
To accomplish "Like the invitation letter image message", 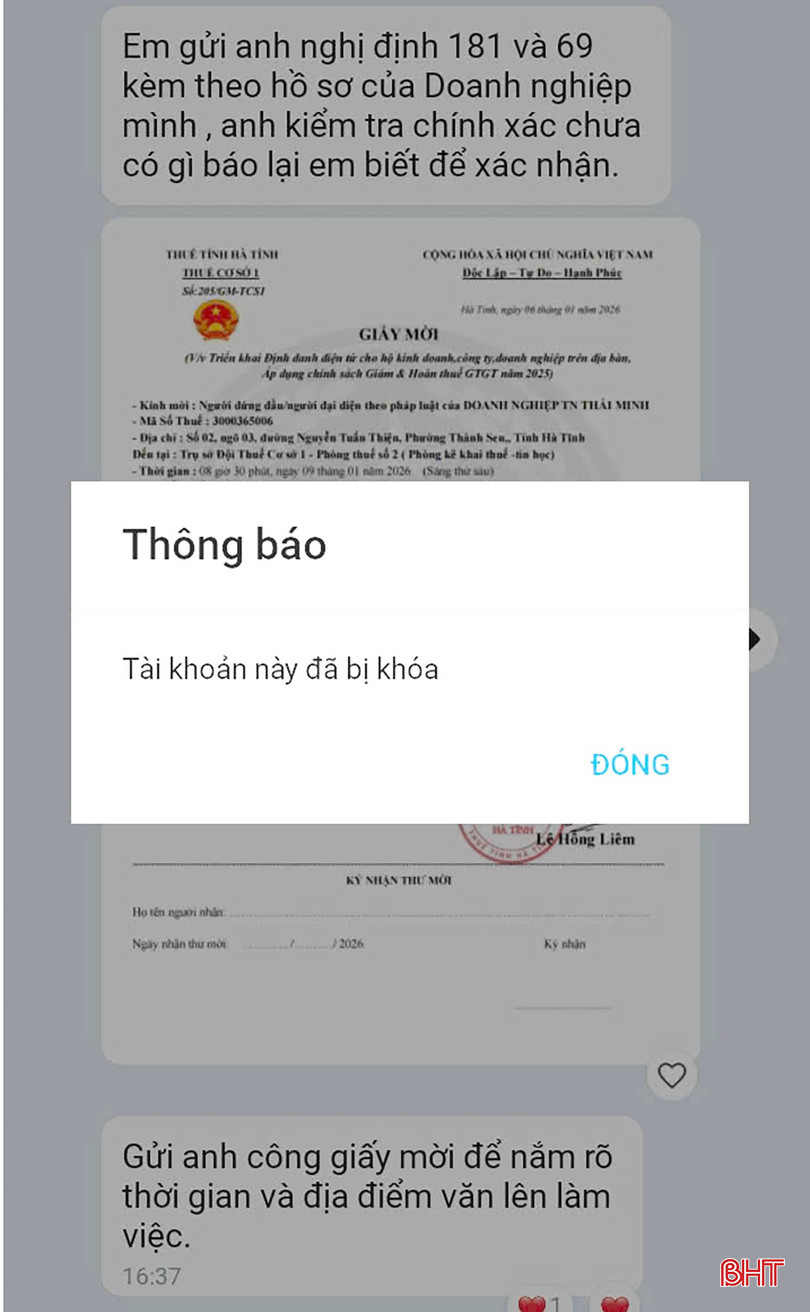I will (672, 1075).
